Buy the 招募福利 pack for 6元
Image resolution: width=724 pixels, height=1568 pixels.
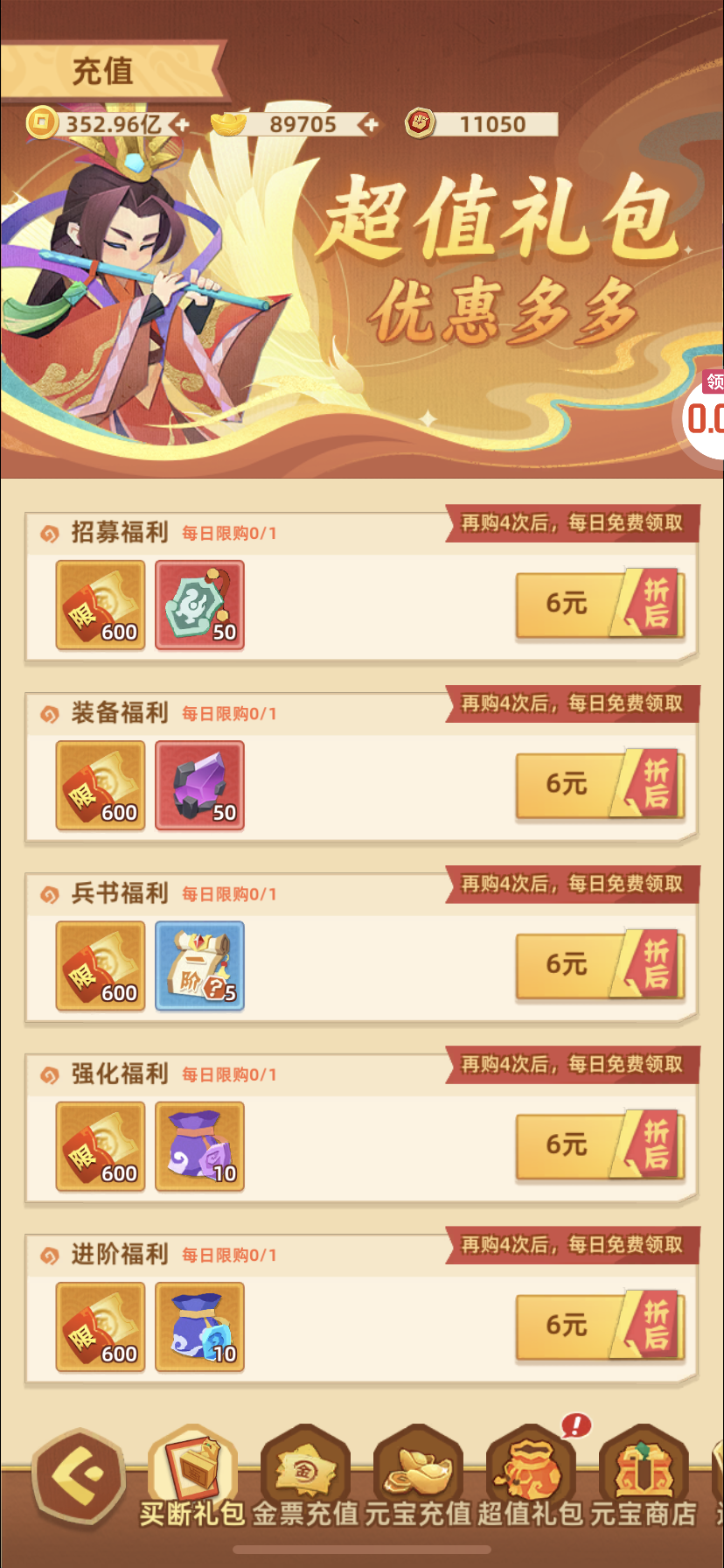[x=599, y=604]
